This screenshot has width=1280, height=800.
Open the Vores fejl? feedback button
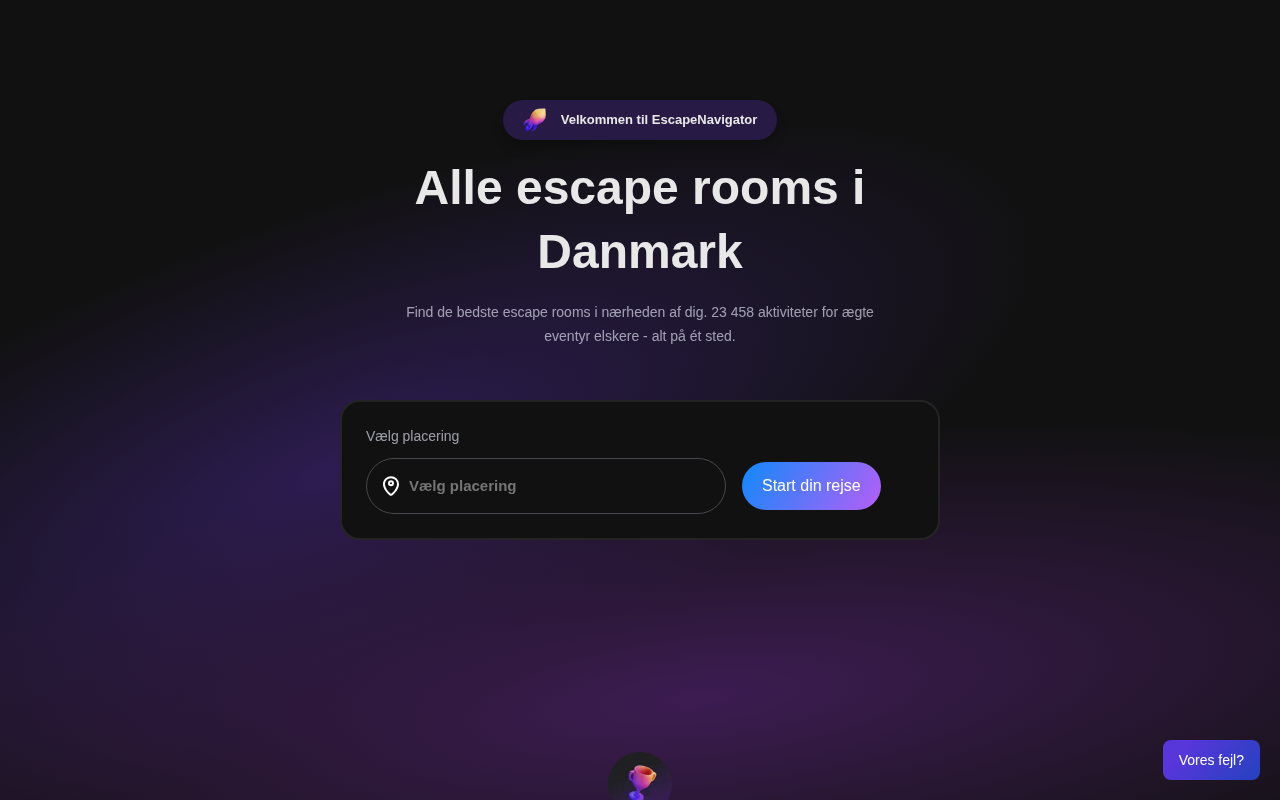1211,760
